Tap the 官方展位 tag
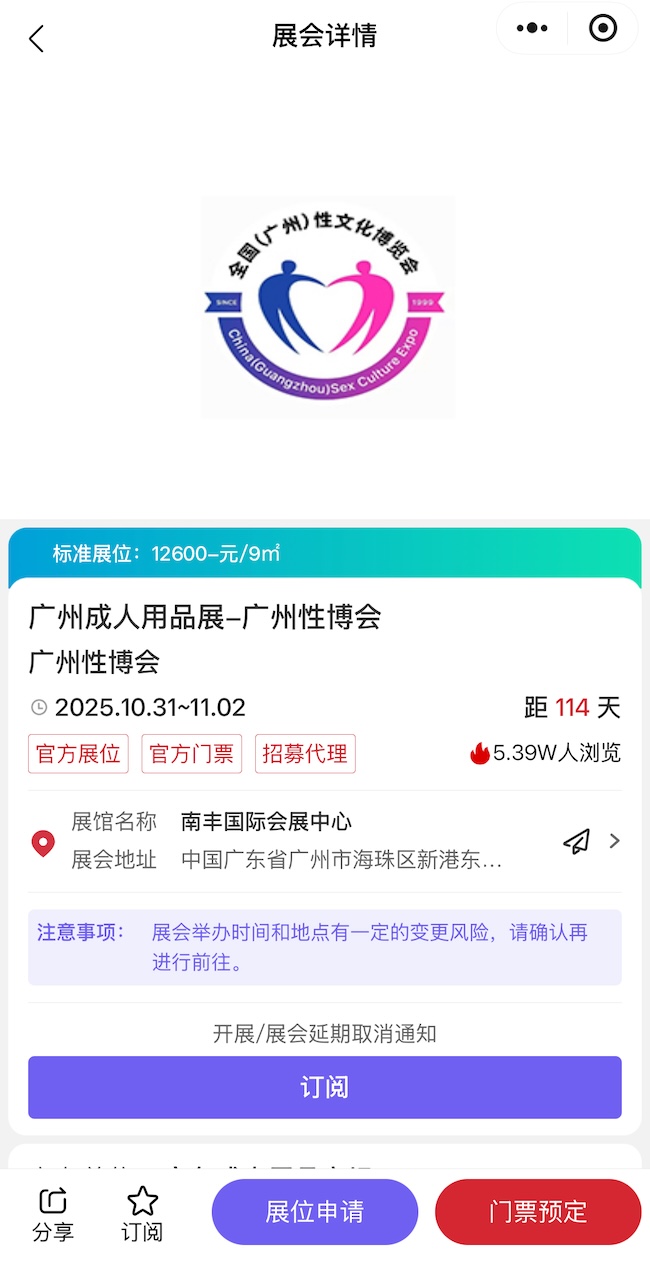 point(78,754)
